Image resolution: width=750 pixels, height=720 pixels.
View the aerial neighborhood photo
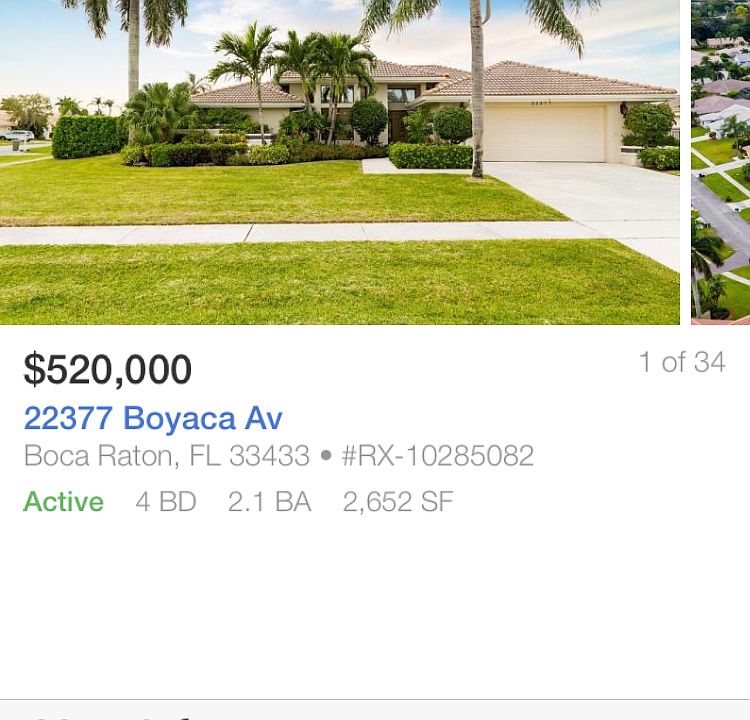721,162
